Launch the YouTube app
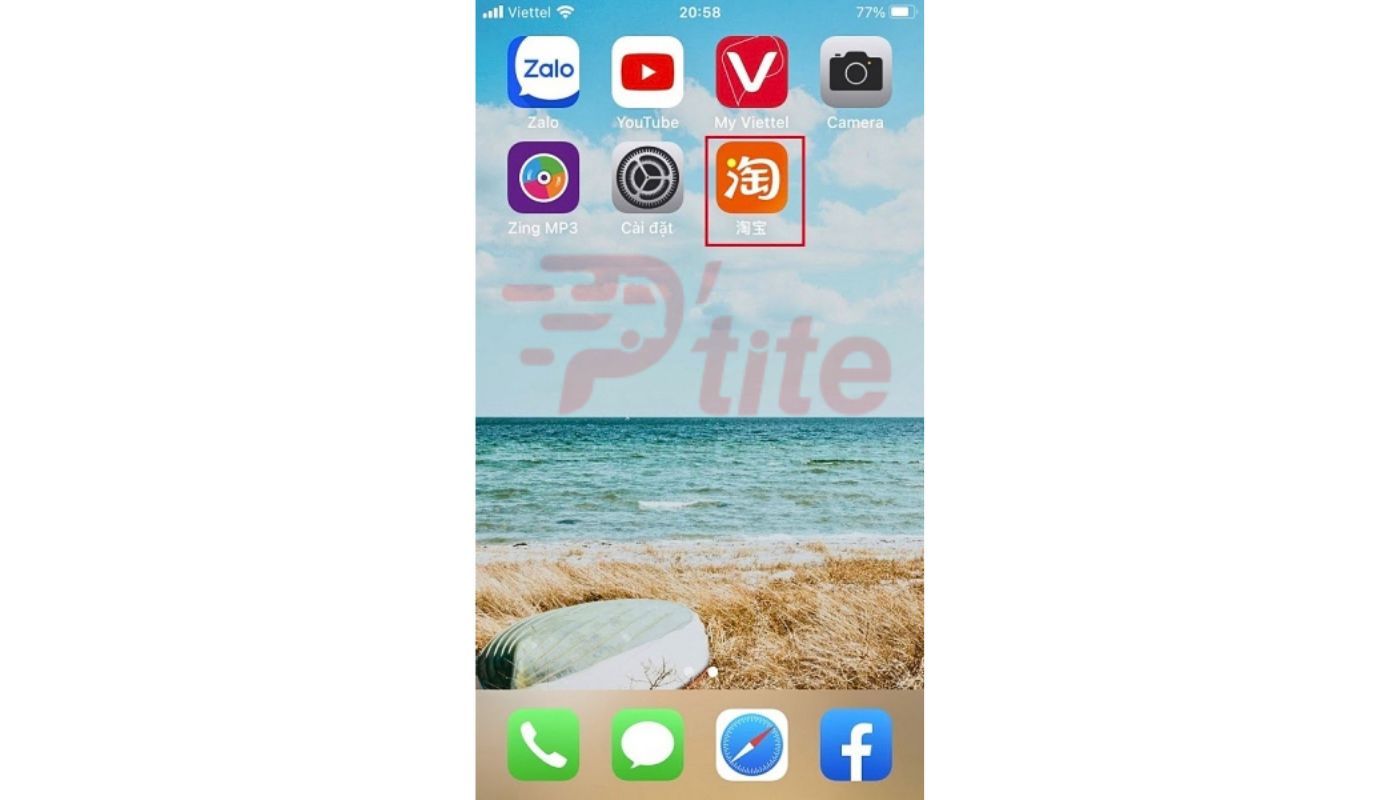 (x=647, y=72)
